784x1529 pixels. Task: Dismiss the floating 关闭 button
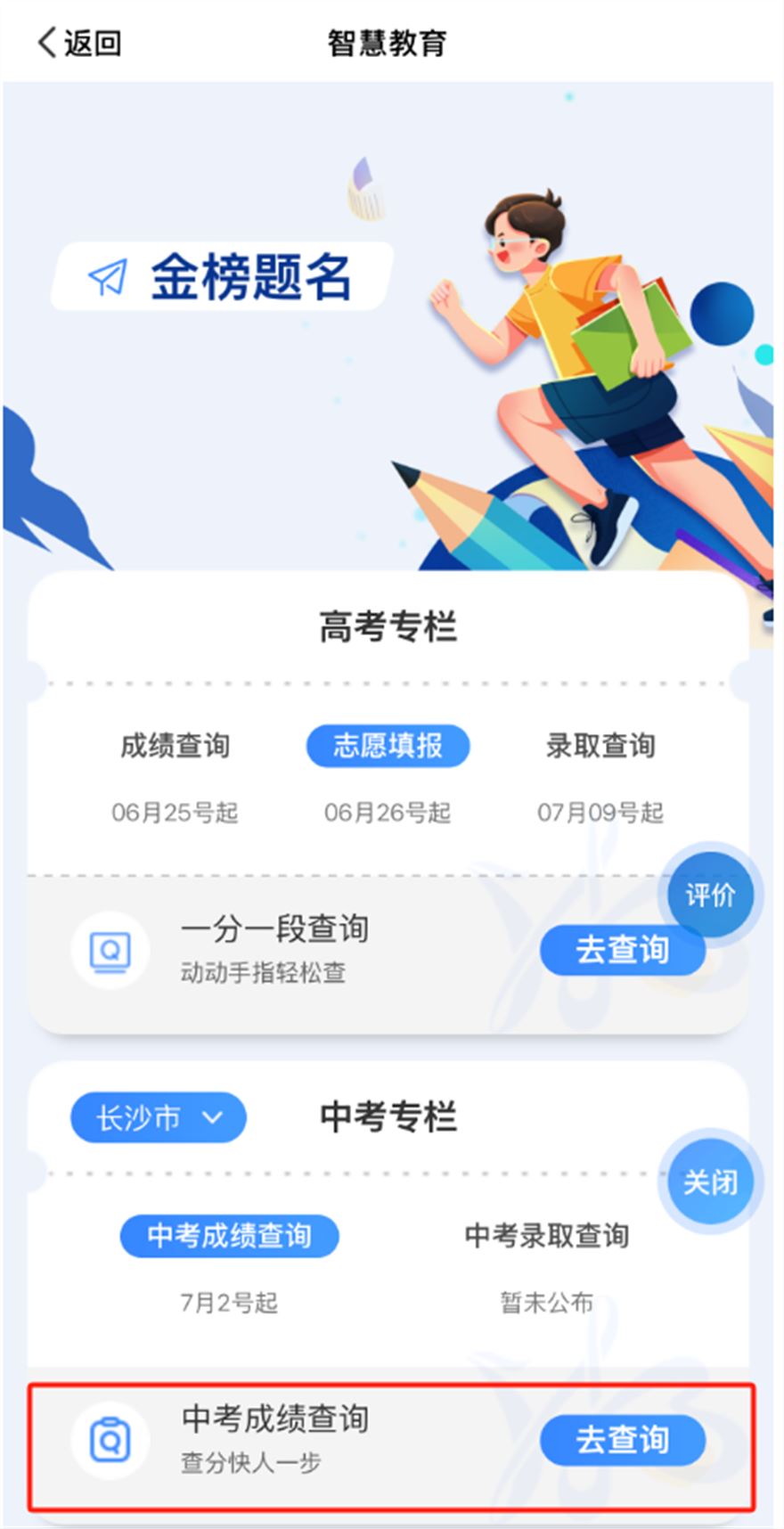click(710, 1182)
